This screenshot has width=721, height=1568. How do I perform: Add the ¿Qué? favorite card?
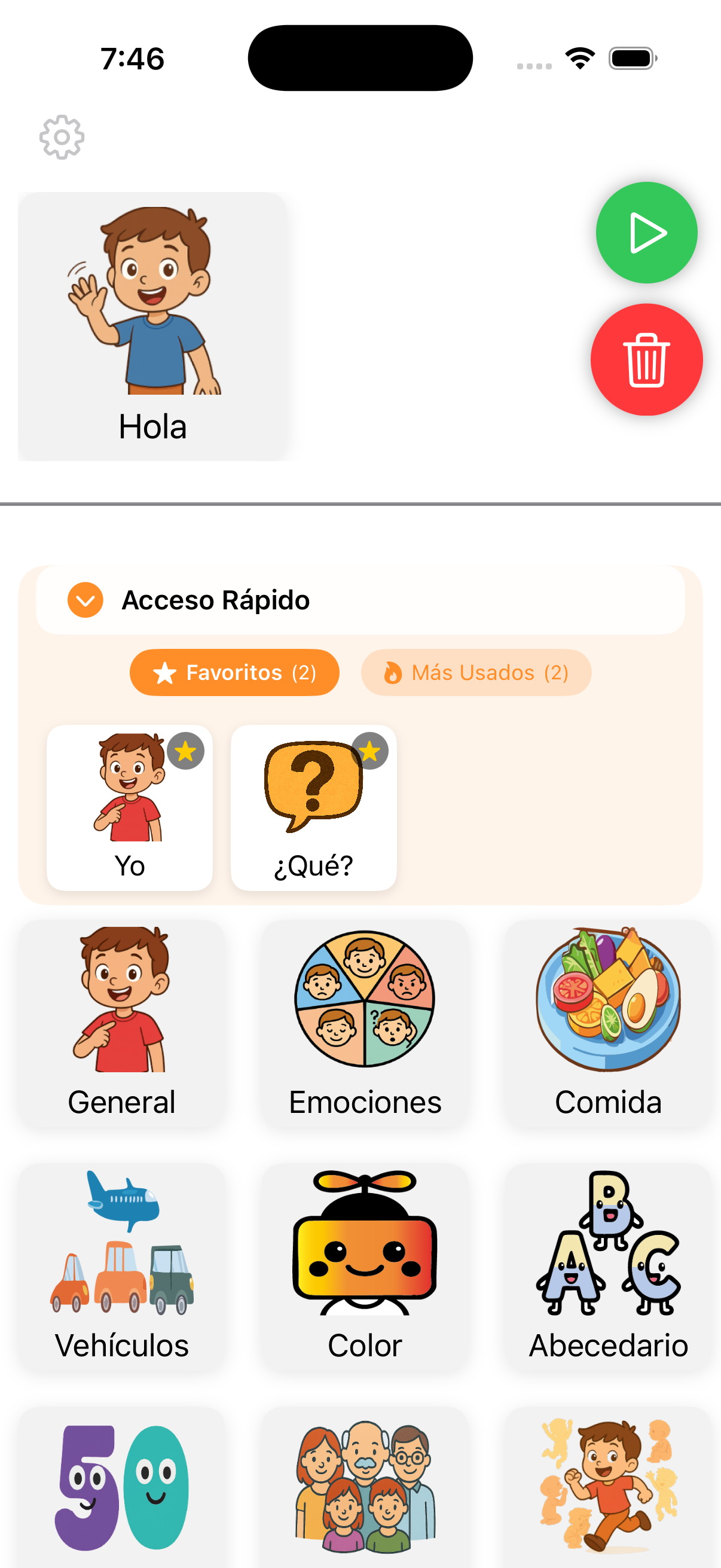313,807
